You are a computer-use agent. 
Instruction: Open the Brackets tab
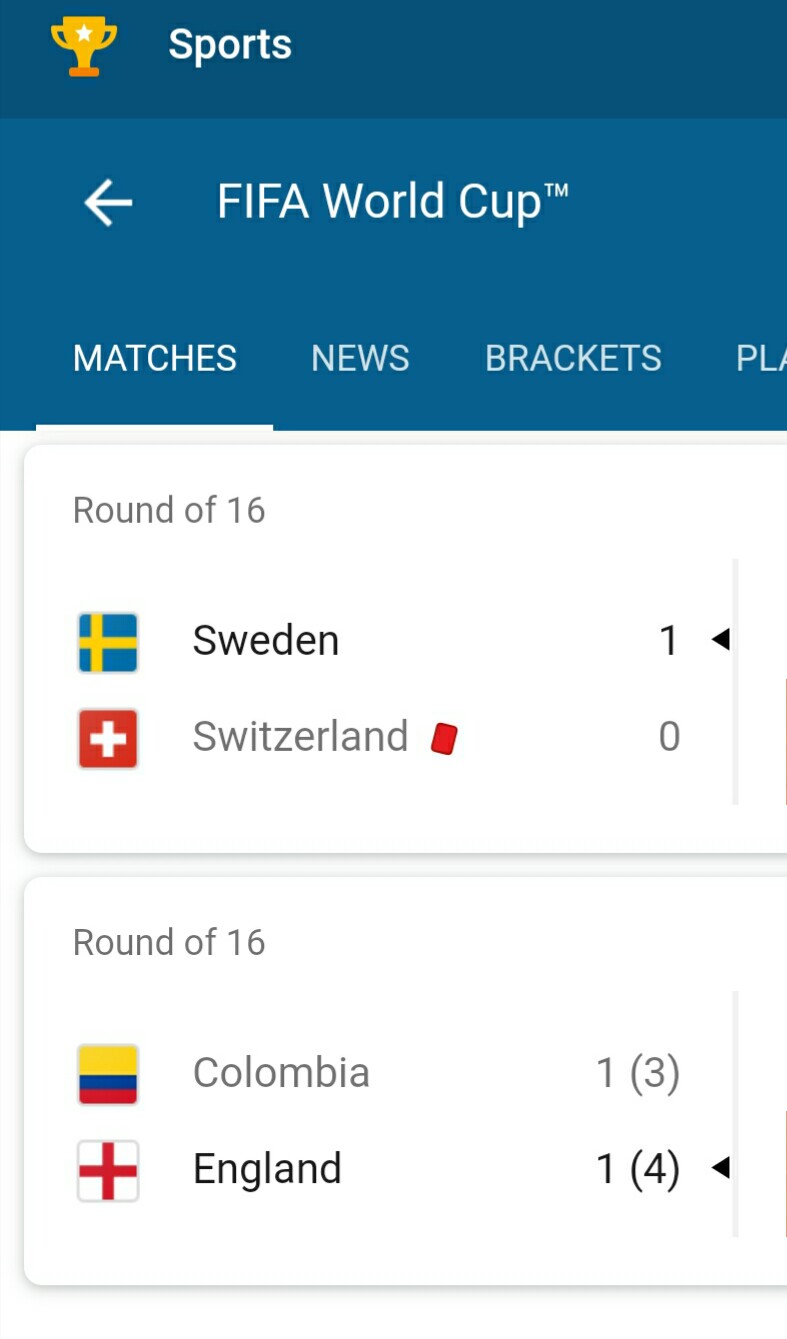coord(573,358)
